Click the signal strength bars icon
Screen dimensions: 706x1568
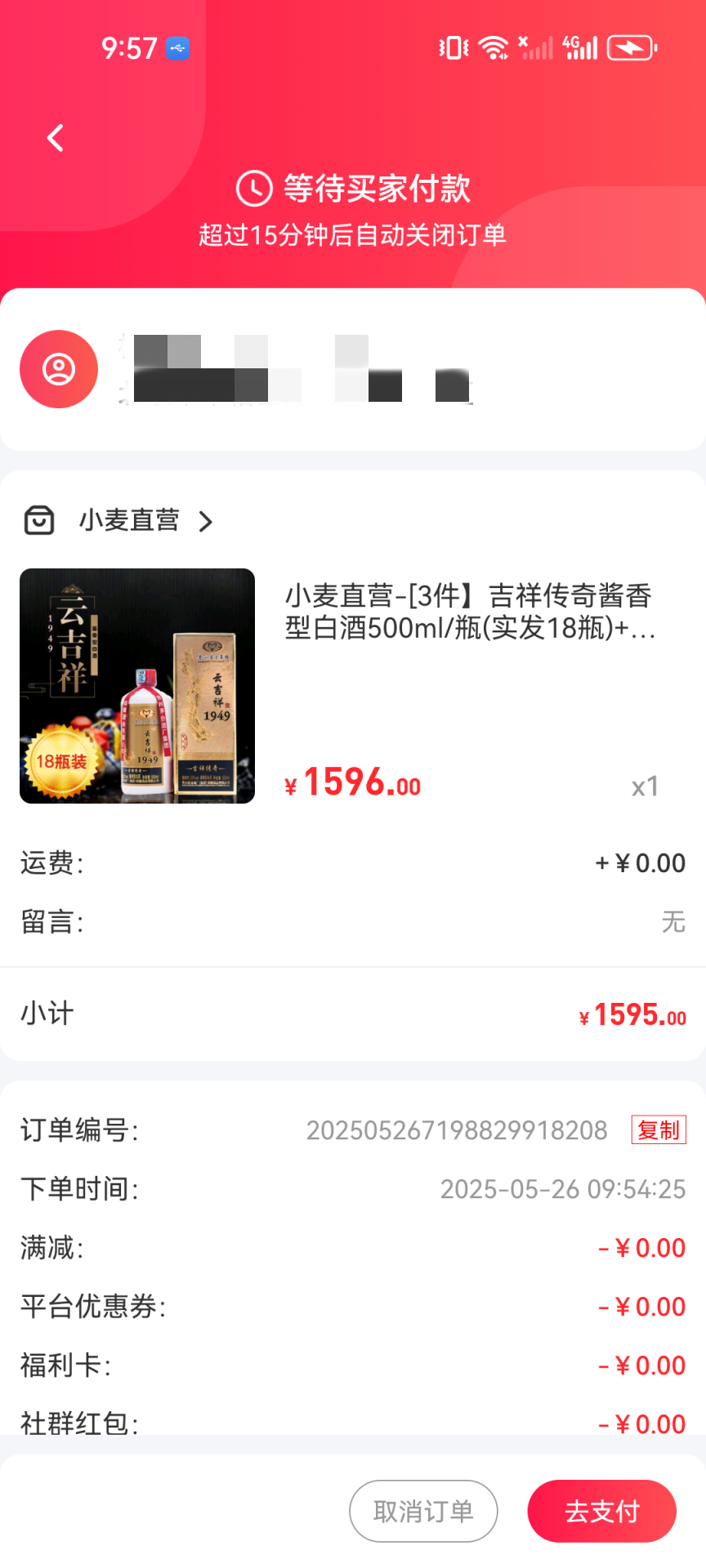535,49
